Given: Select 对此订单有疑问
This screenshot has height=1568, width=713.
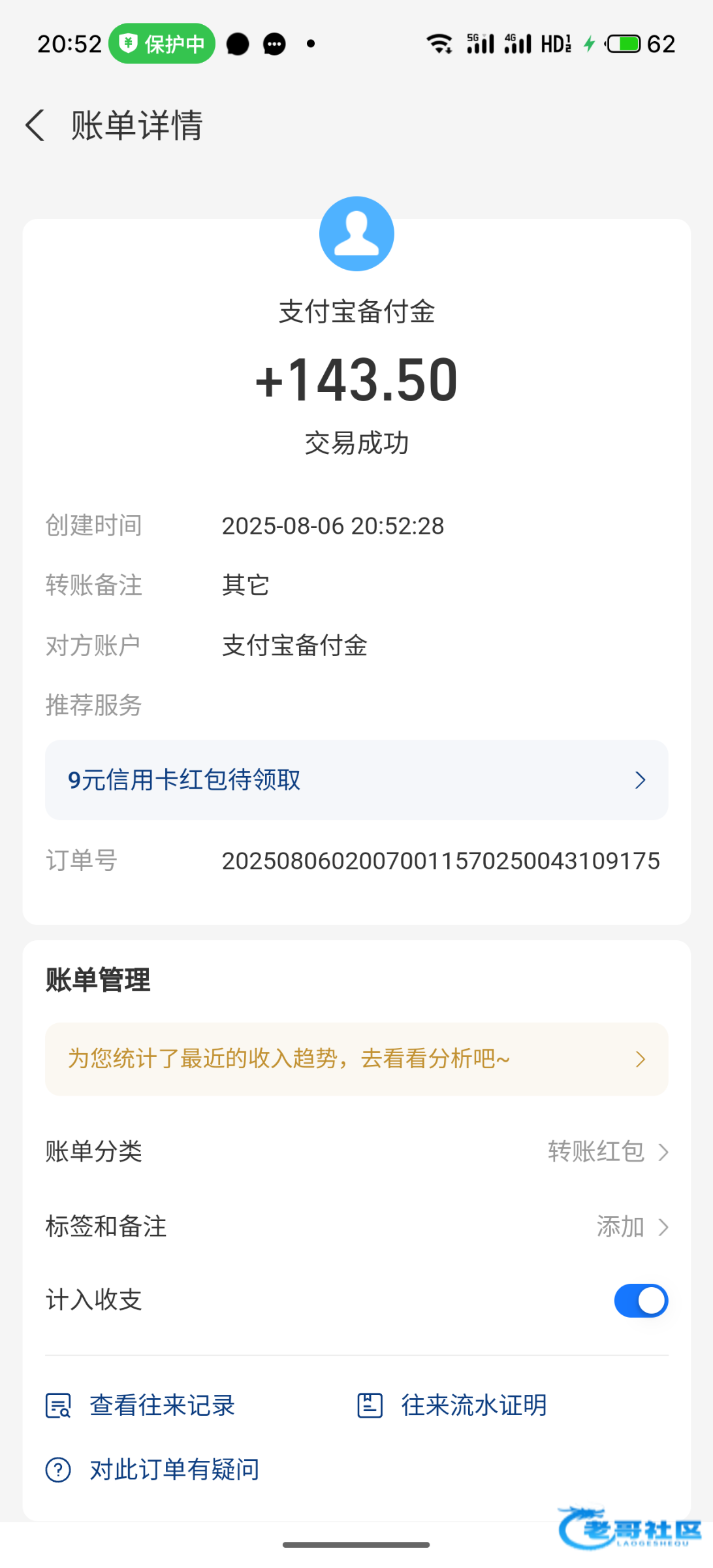Looking at the screenshot, I should pos(152,1469).
